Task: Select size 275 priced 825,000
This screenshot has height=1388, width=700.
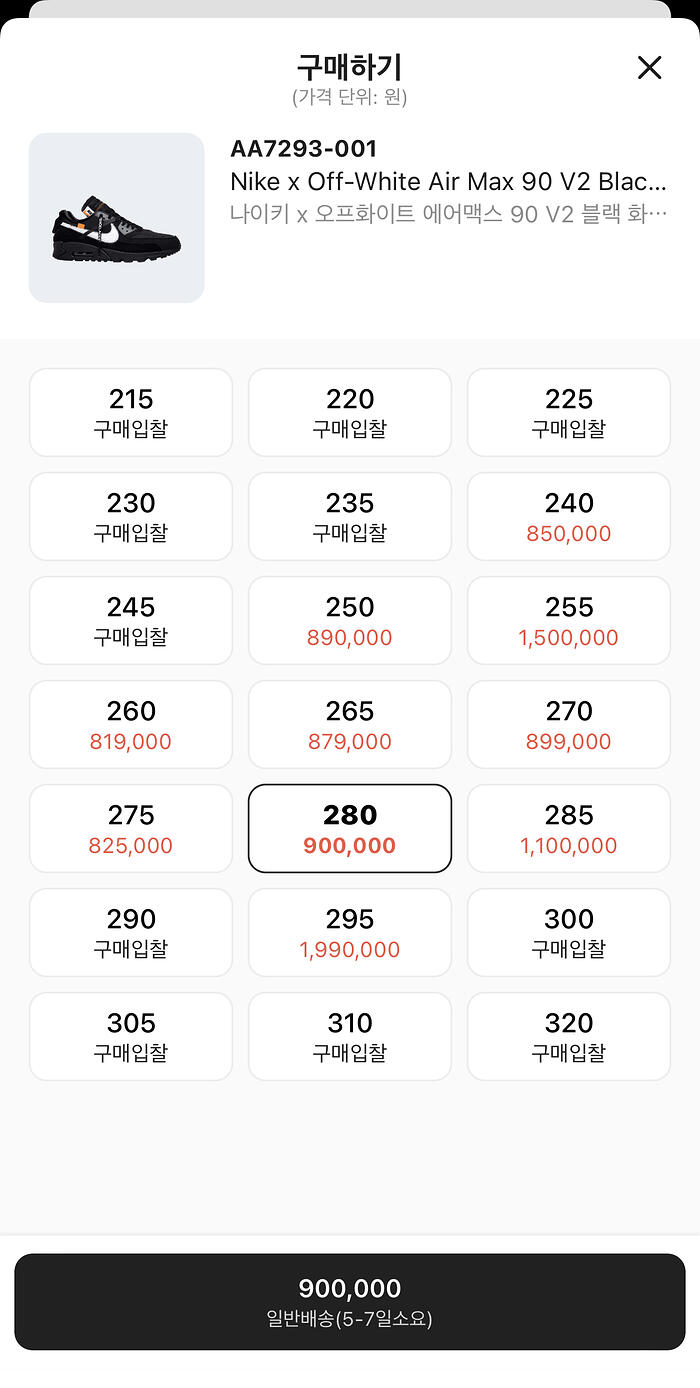Action: pos(131,829)
